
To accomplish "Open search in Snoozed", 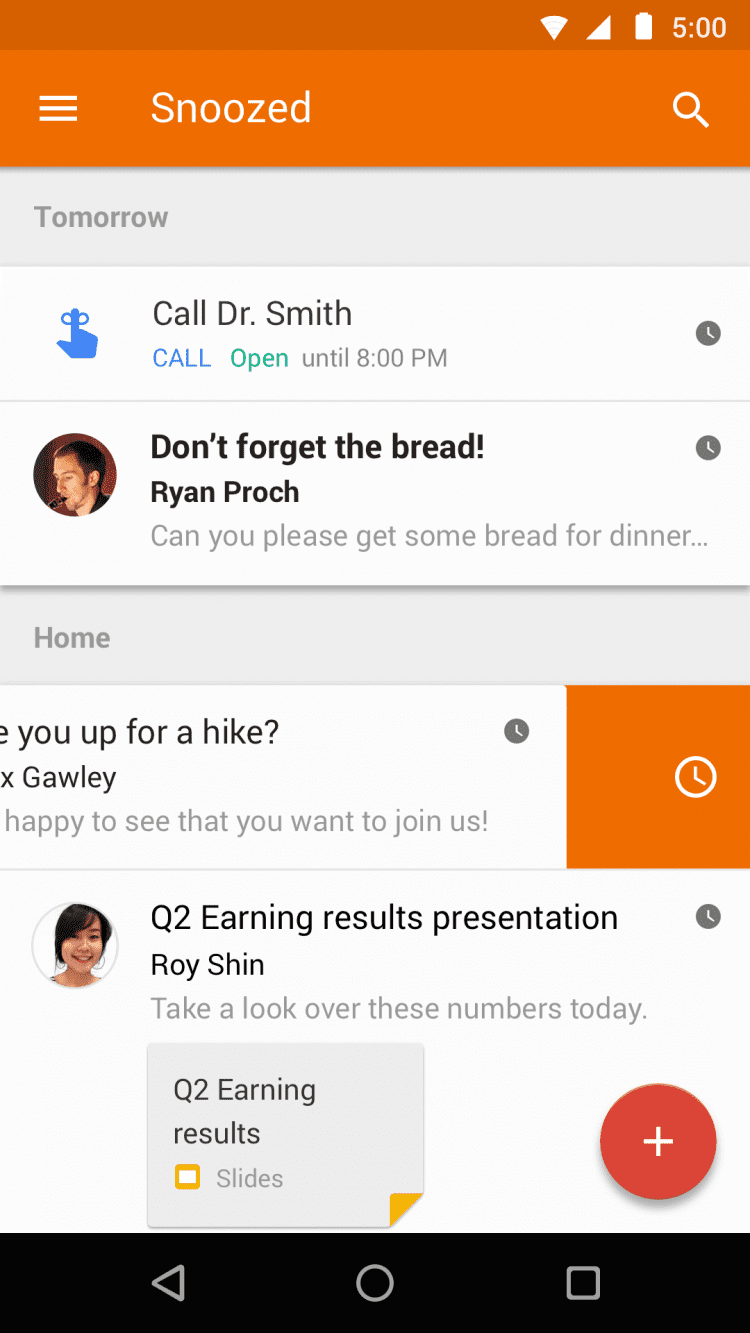I will pyautogui.click(x=690, y=108).
